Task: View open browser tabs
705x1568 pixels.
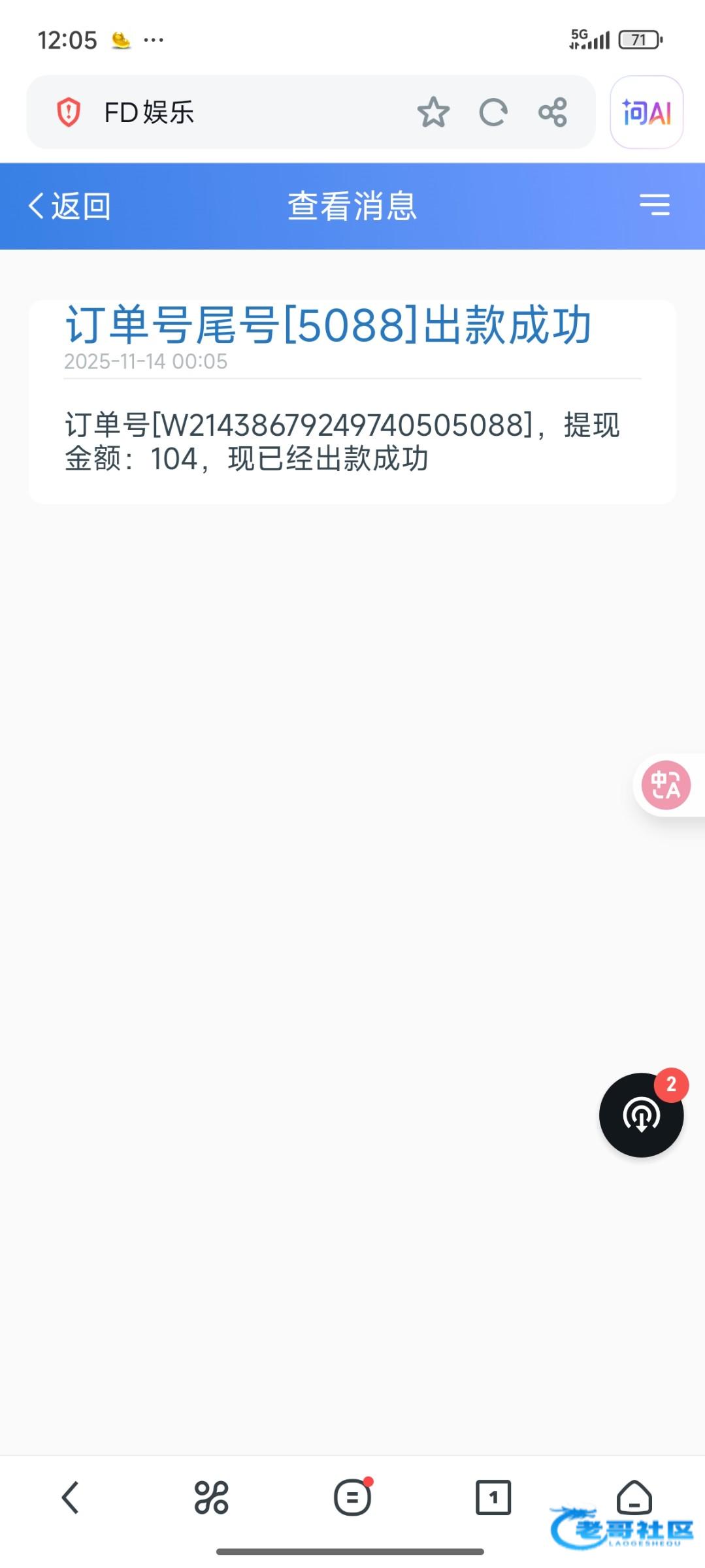Action: (493, 1497)
